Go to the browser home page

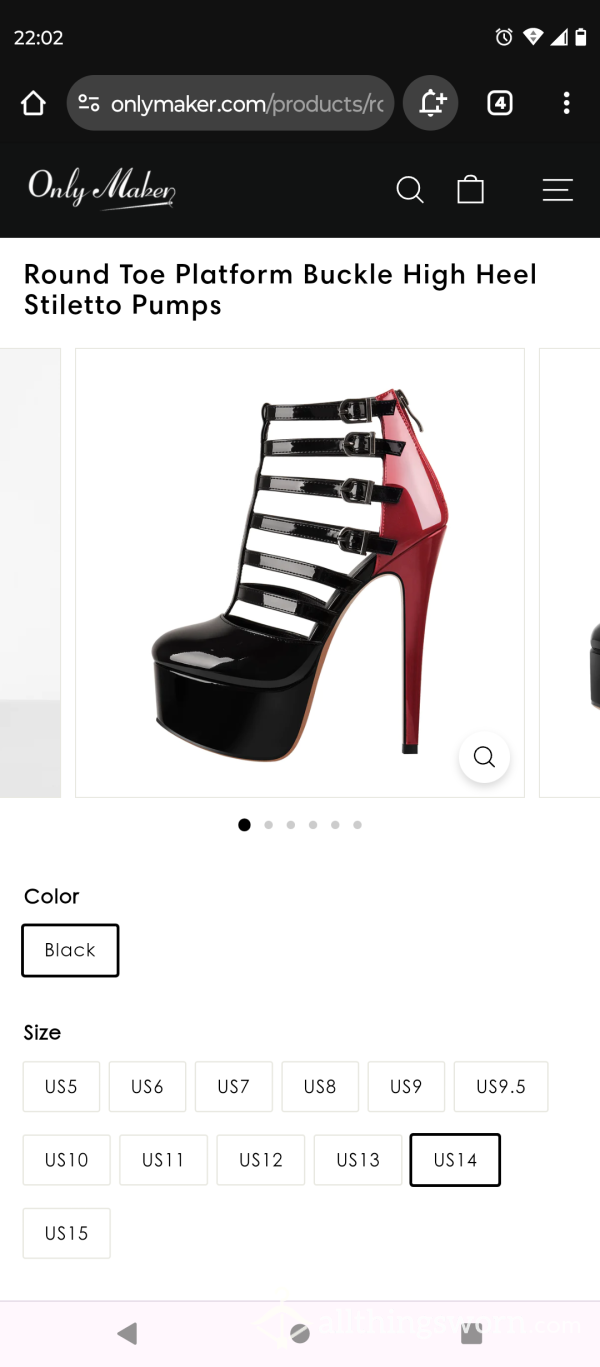click(x=33, y=103)
